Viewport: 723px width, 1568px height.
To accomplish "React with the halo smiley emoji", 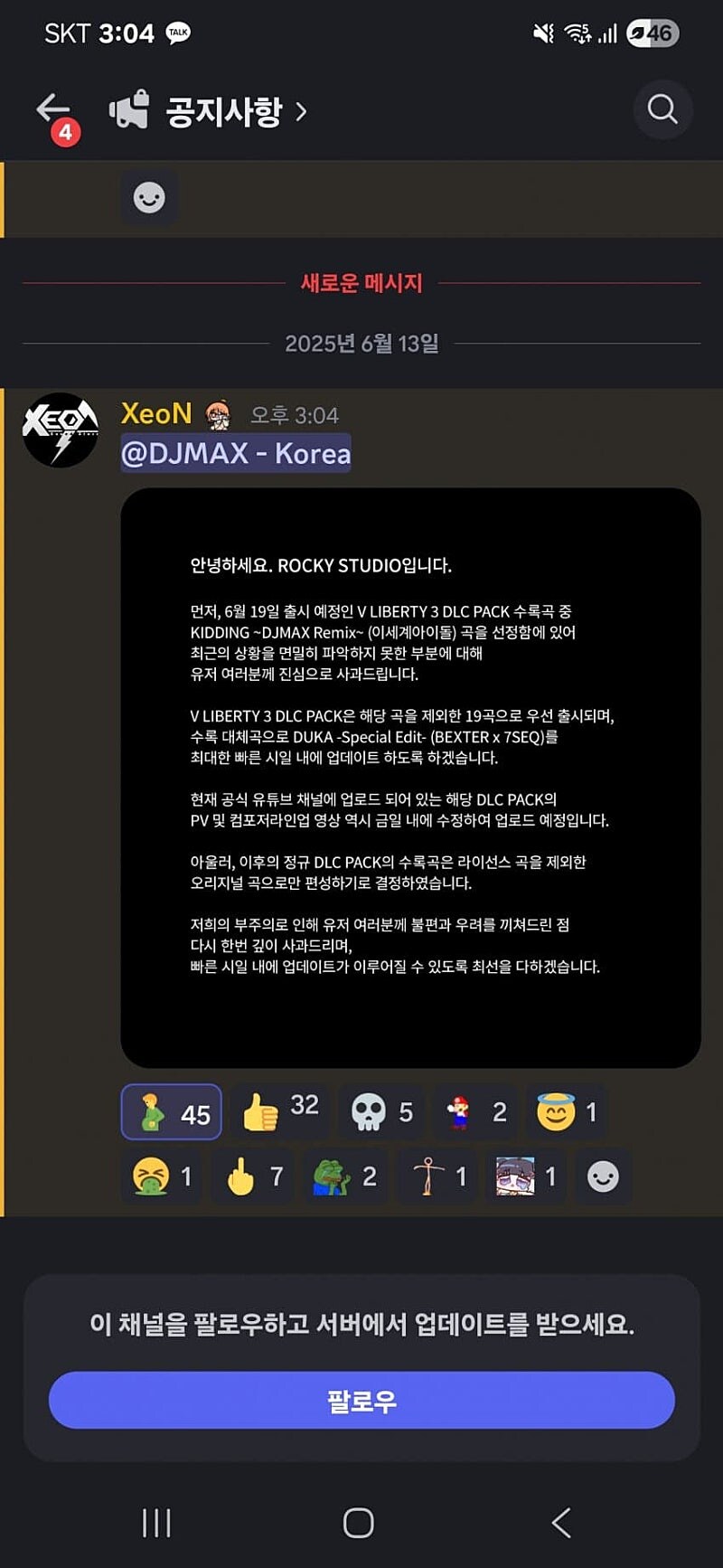I will (x=567, y=1111).
